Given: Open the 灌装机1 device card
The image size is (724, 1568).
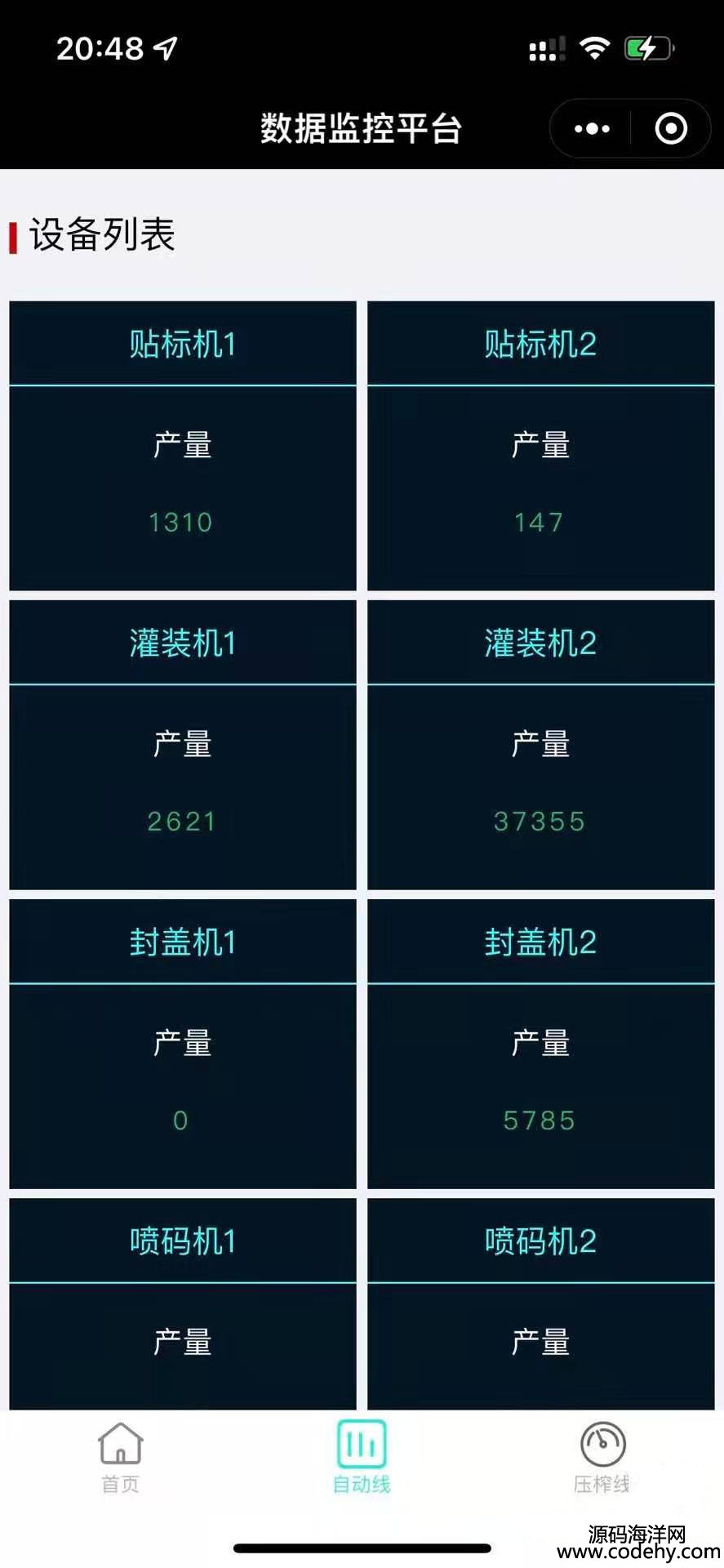Looking at the screenshot, I should click(x=183, y=744).
